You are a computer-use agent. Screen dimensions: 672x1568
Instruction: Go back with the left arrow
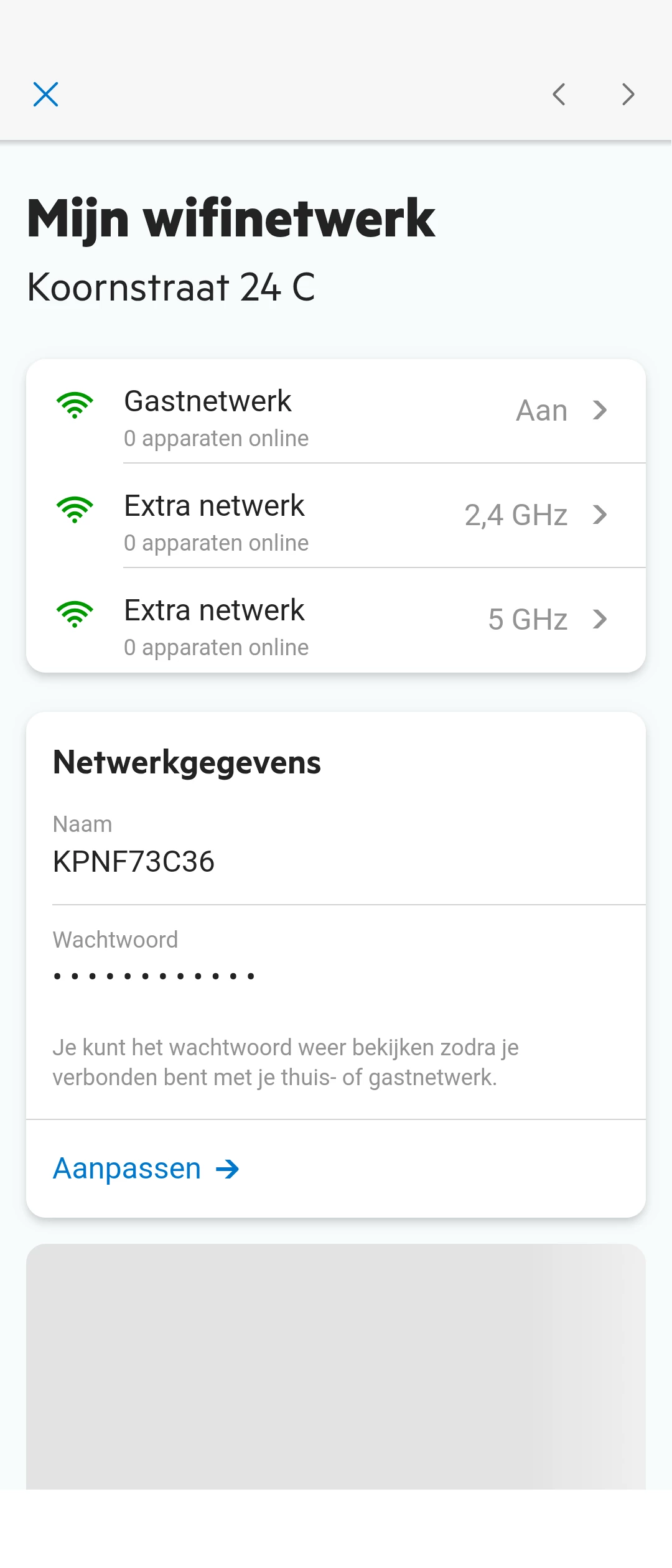pyautogui.click(x=559, y=95)
